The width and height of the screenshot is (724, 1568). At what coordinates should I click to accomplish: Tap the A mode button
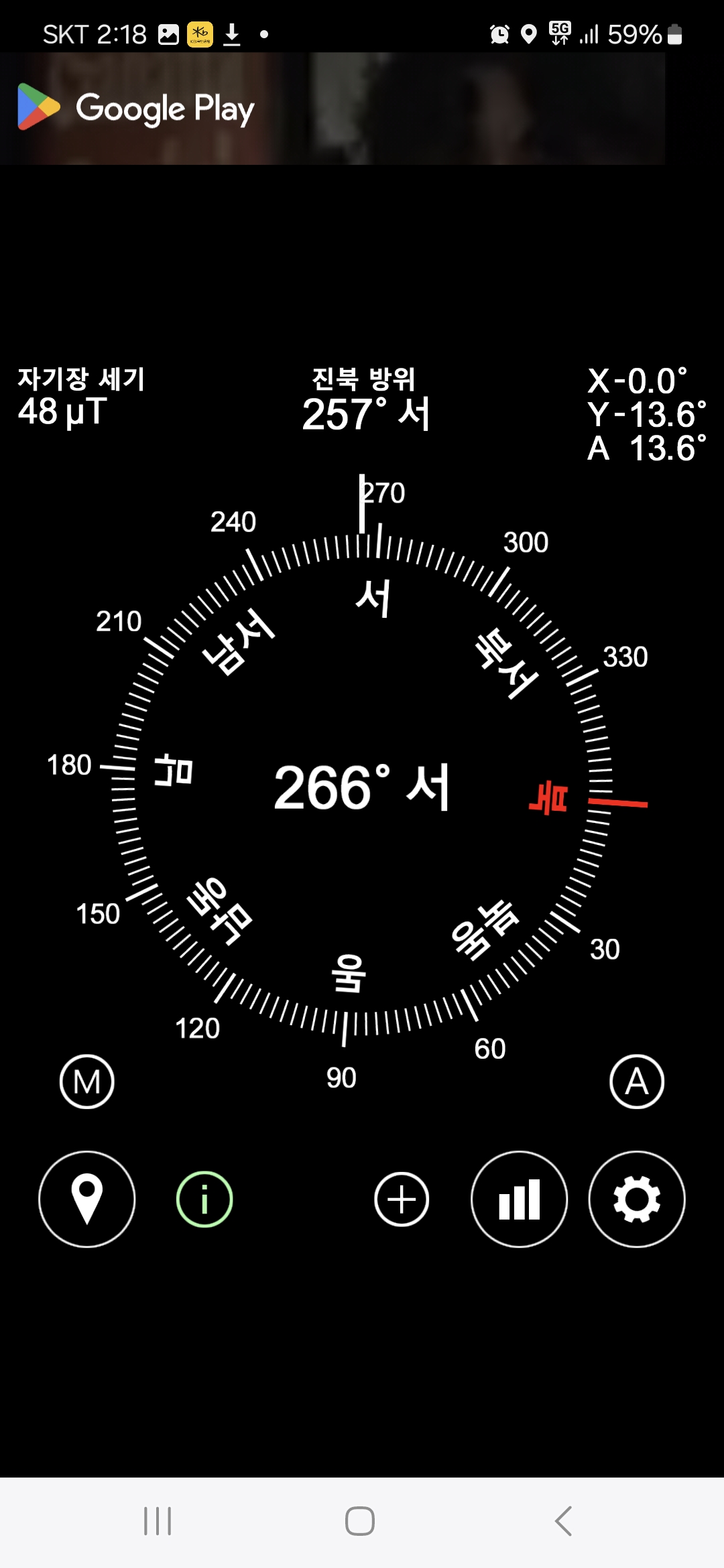pyautogui.click(x=637, y=1082)
